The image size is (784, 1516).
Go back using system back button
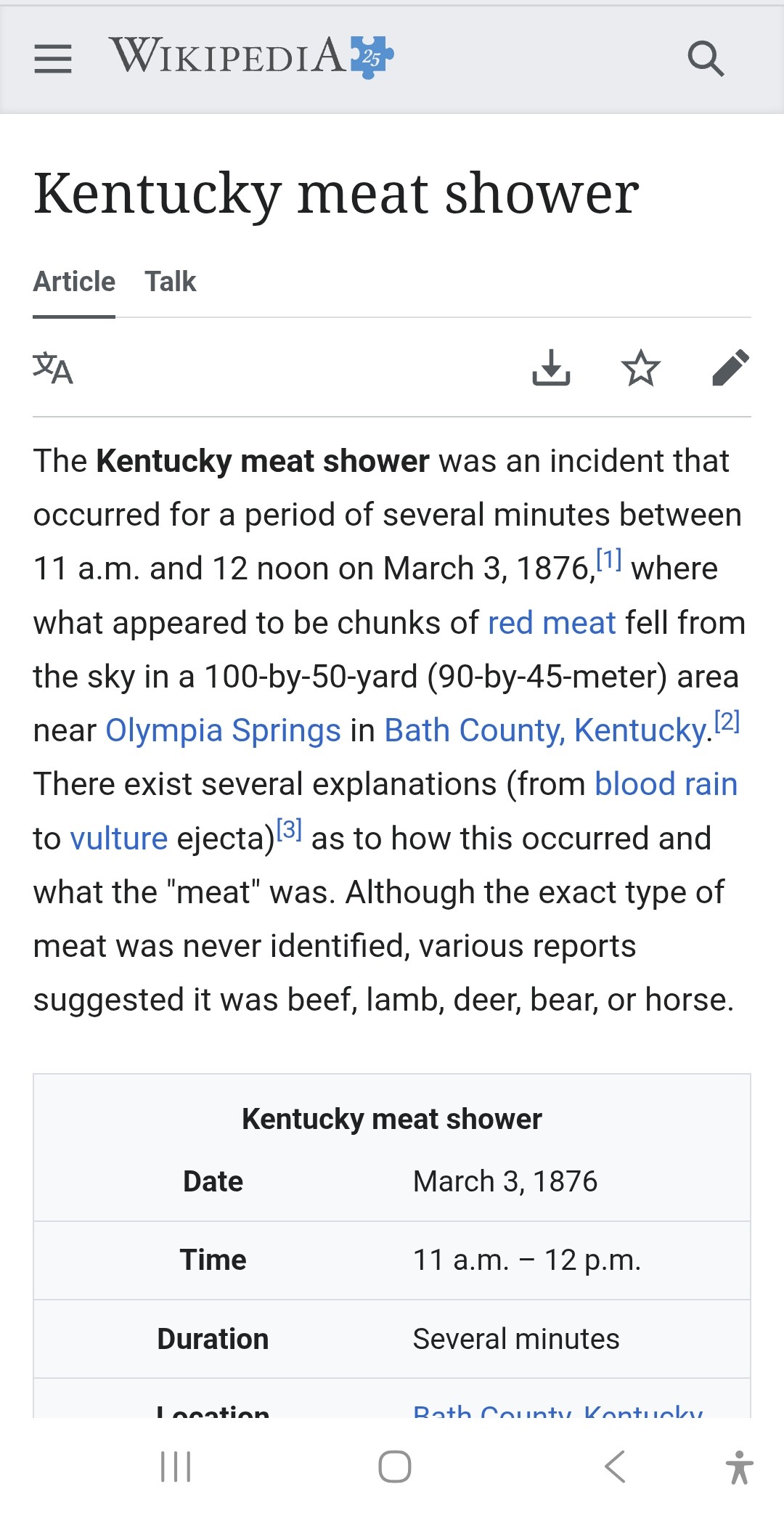click(x=615, y=1467)
